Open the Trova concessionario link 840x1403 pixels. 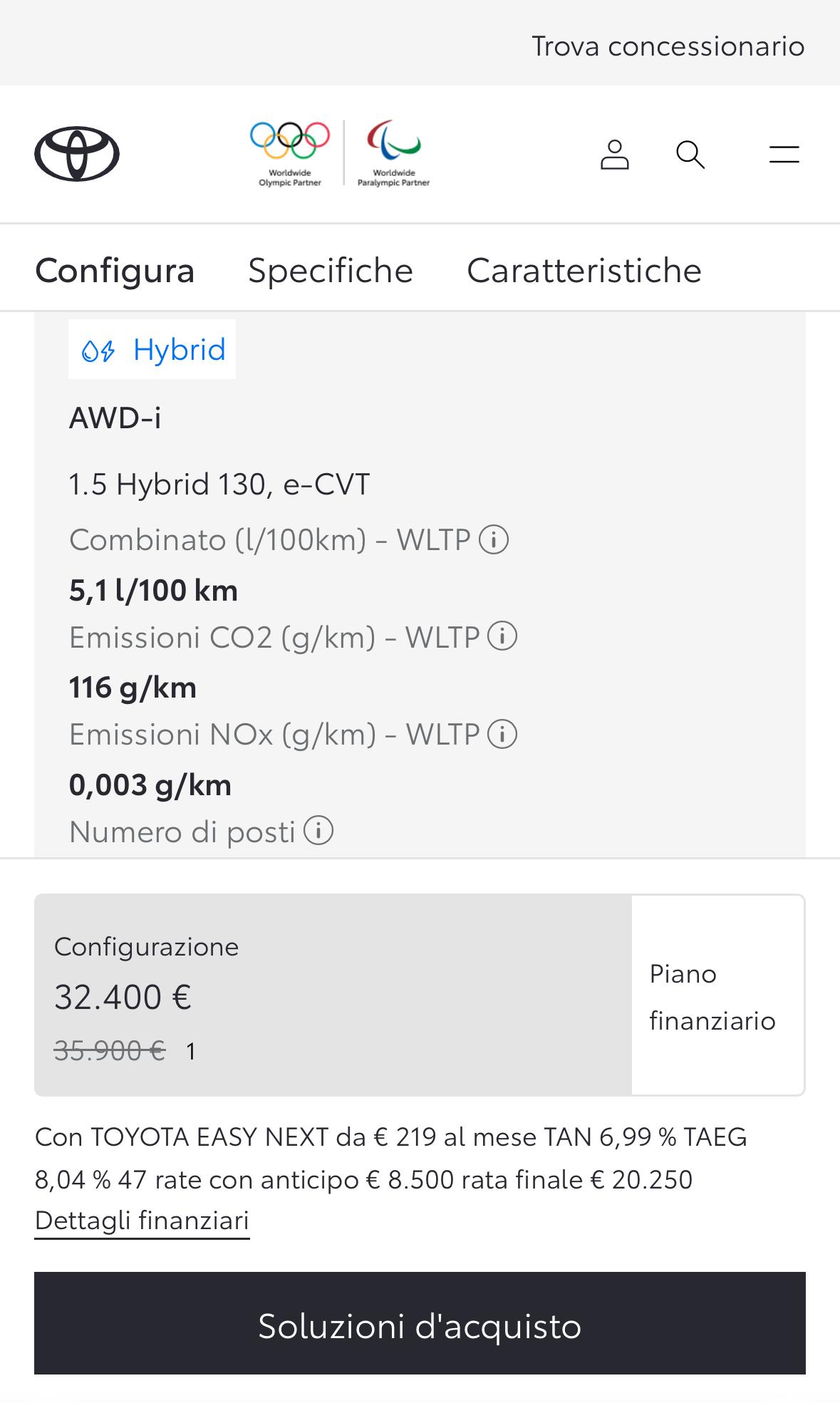coord(668,46)
